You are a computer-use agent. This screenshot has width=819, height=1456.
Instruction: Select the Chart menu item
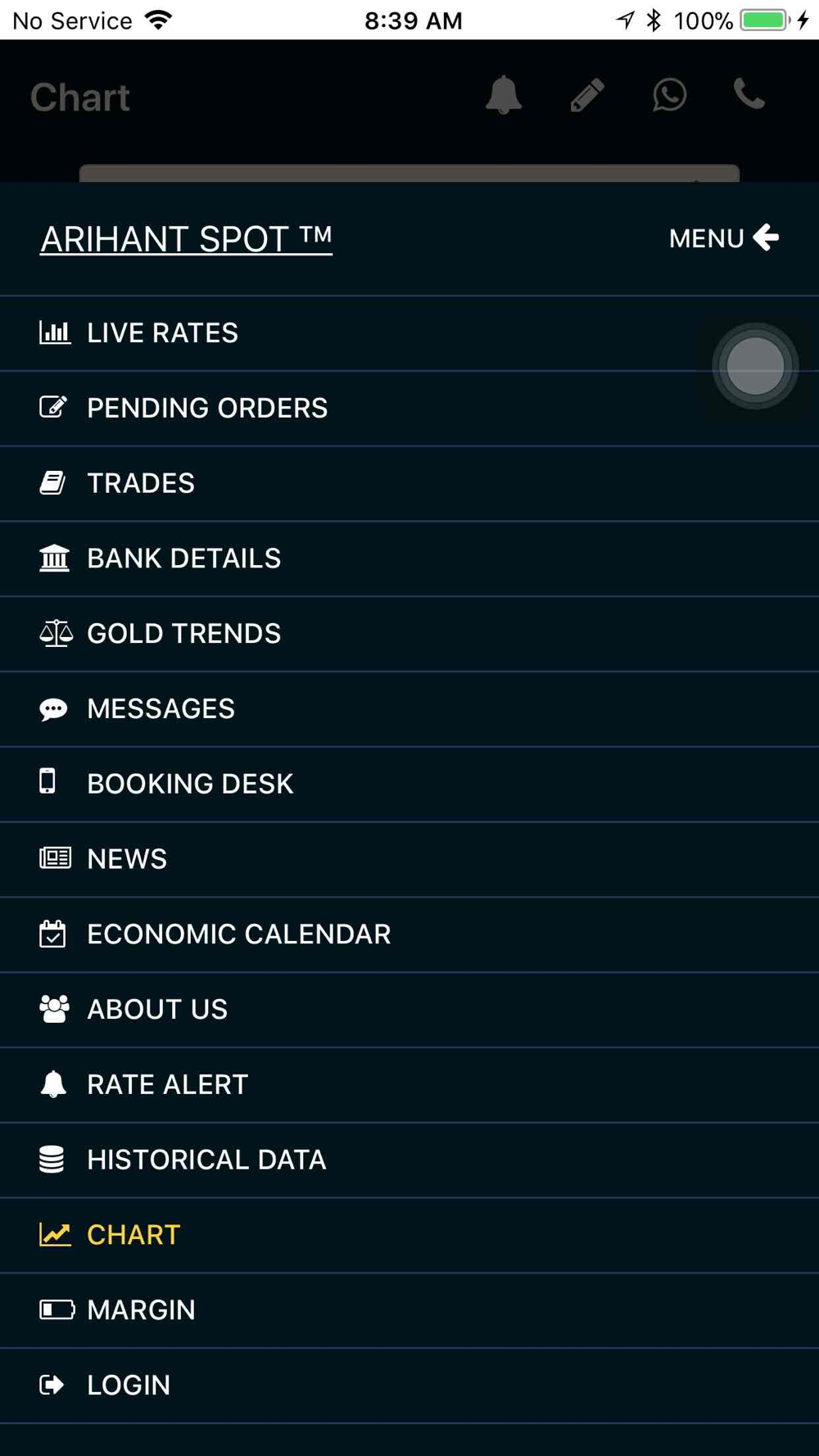pyautogui.click(x=409, y=1235)
